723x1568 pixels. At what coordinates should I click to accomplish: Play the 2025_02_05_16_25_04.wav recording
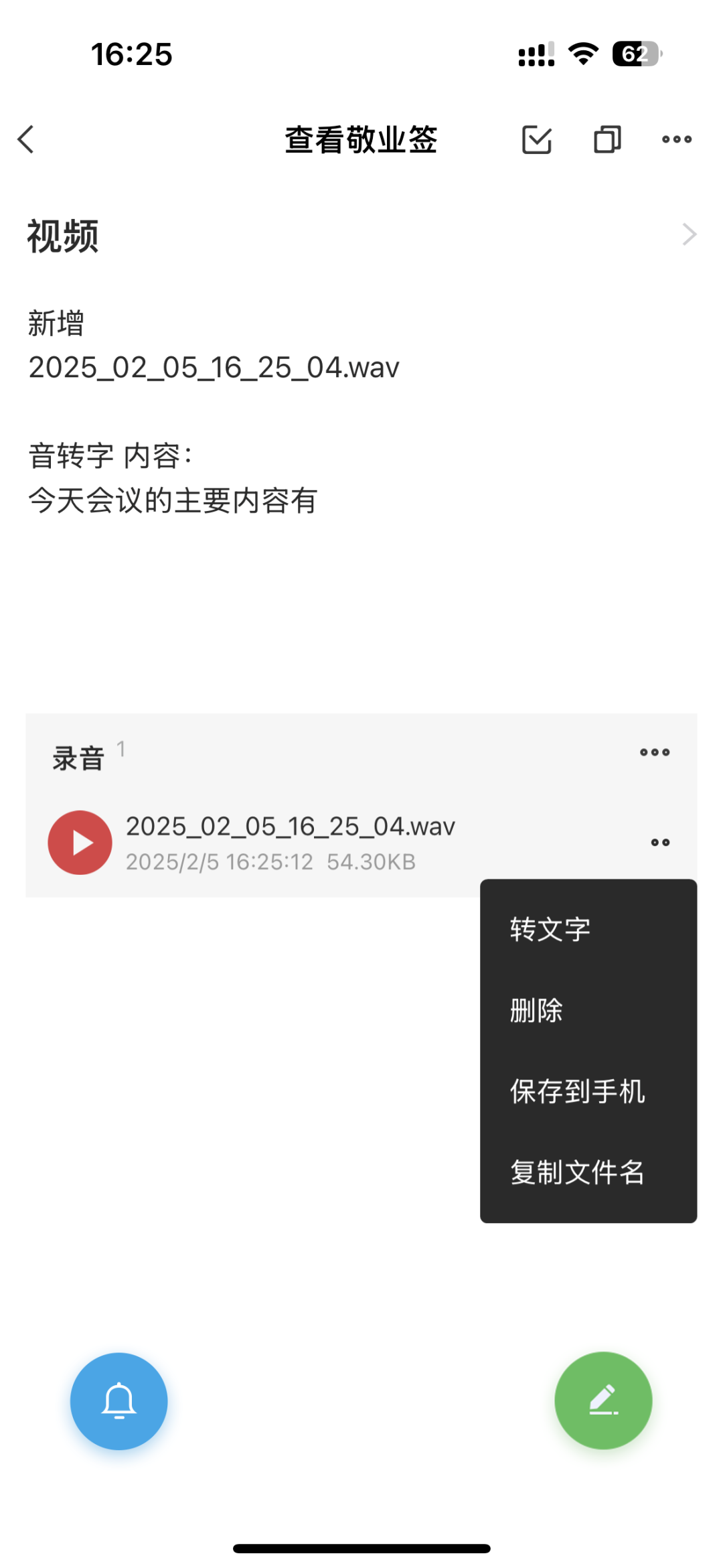tap(80, 842)
